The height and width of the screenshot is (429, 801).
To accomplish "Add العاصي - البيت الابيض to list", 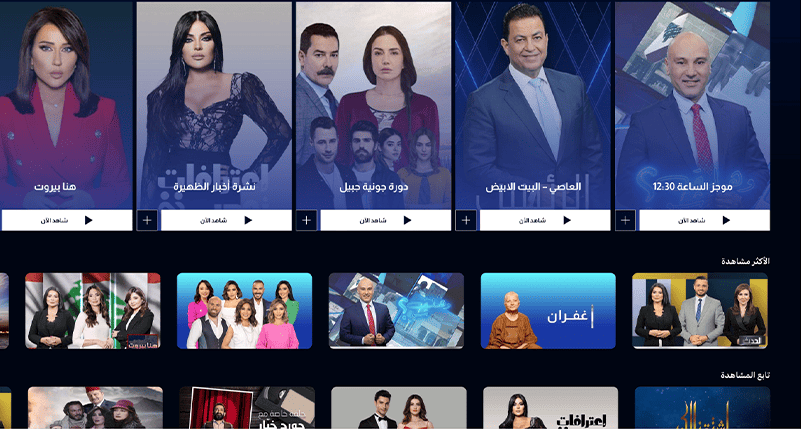I will click(x=465, y=220).
